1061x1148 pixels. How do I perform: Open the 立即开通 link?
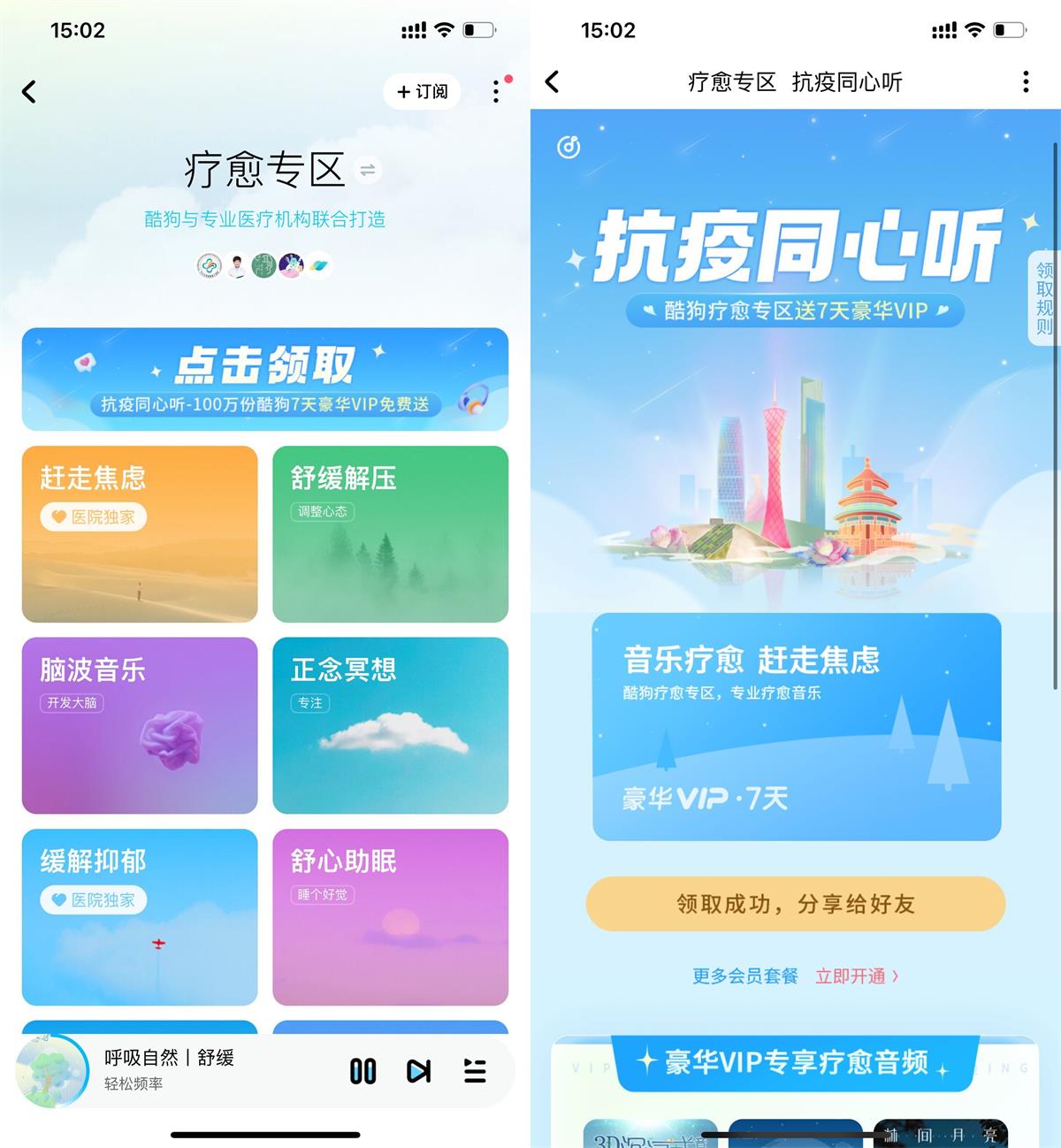[856, 976]
